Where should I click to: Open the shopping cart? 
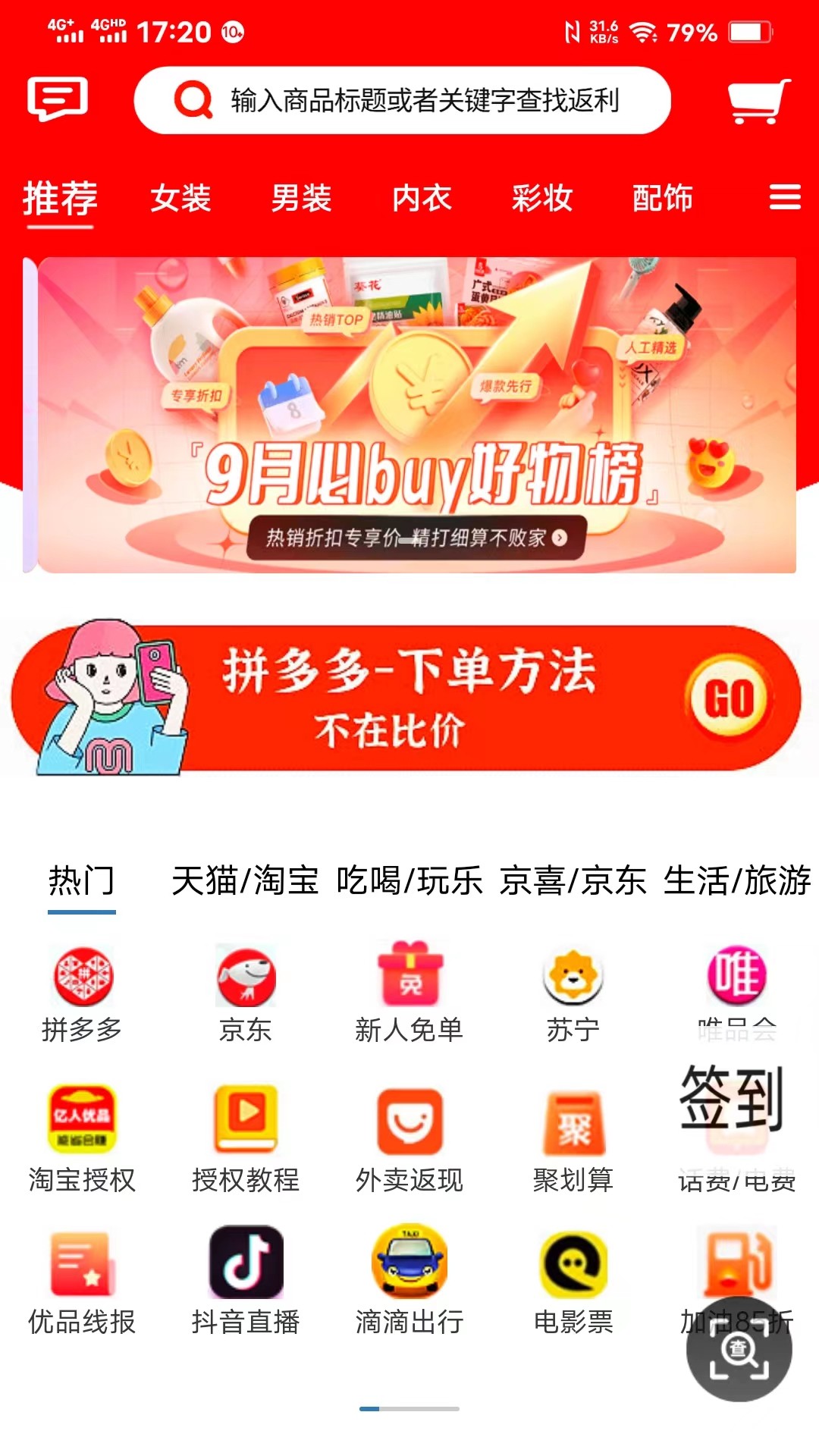(758, 101)
